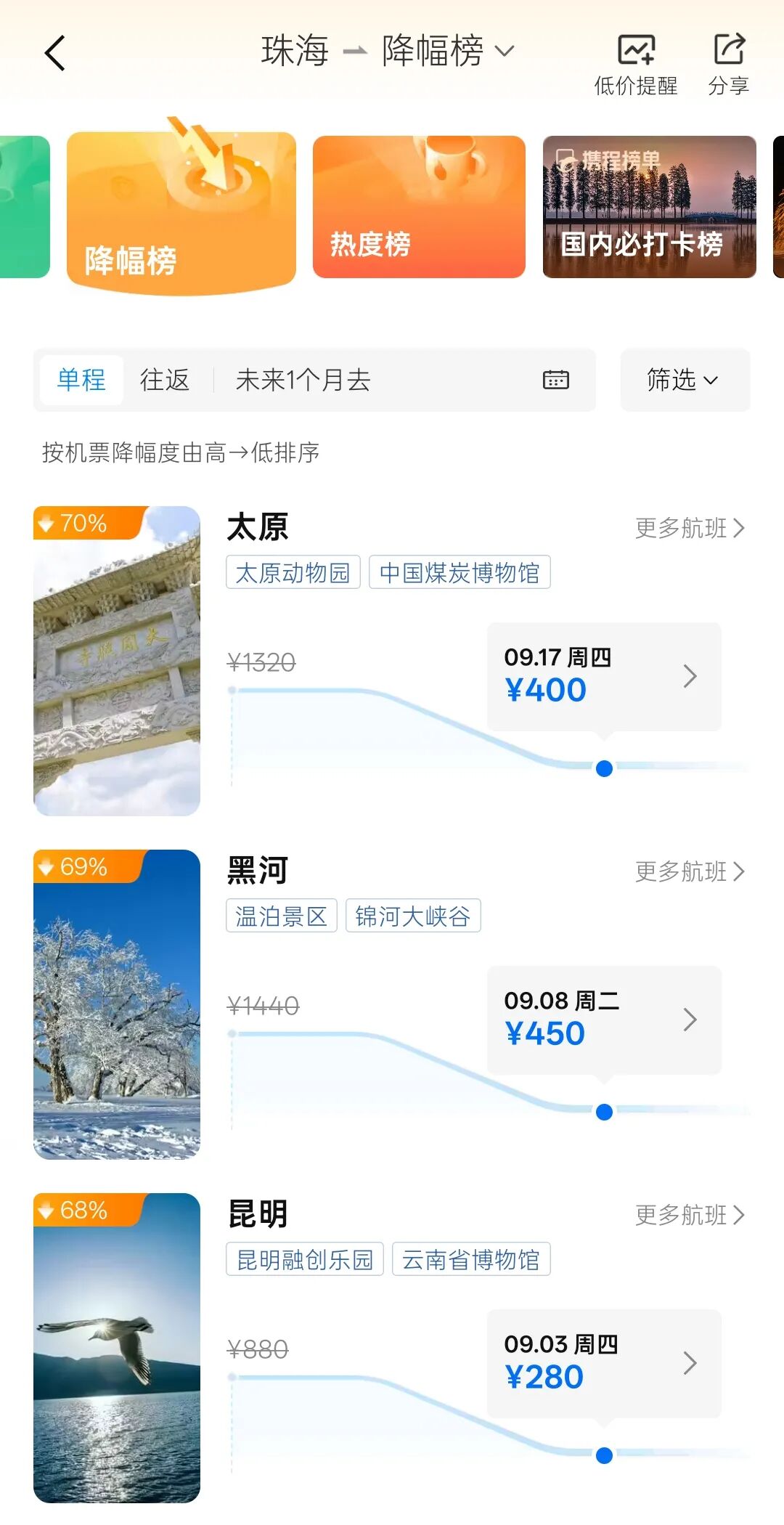Tap the 中国煤炭博物馆 tag
Screen dimensions: 784x1525
tap(460, 572)
